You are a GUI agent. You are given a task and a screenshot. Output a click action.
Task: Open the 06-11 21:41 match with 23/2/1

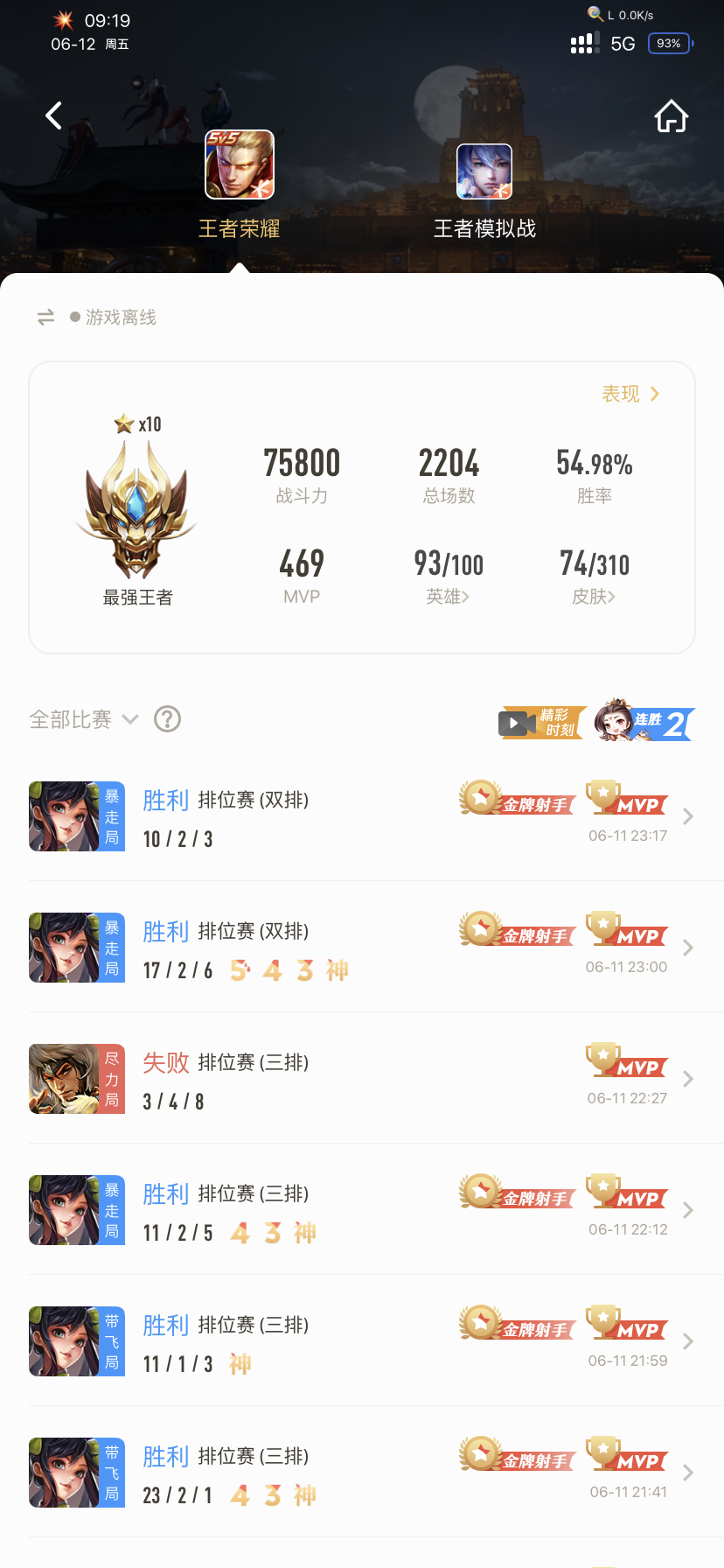[362, 1473]
